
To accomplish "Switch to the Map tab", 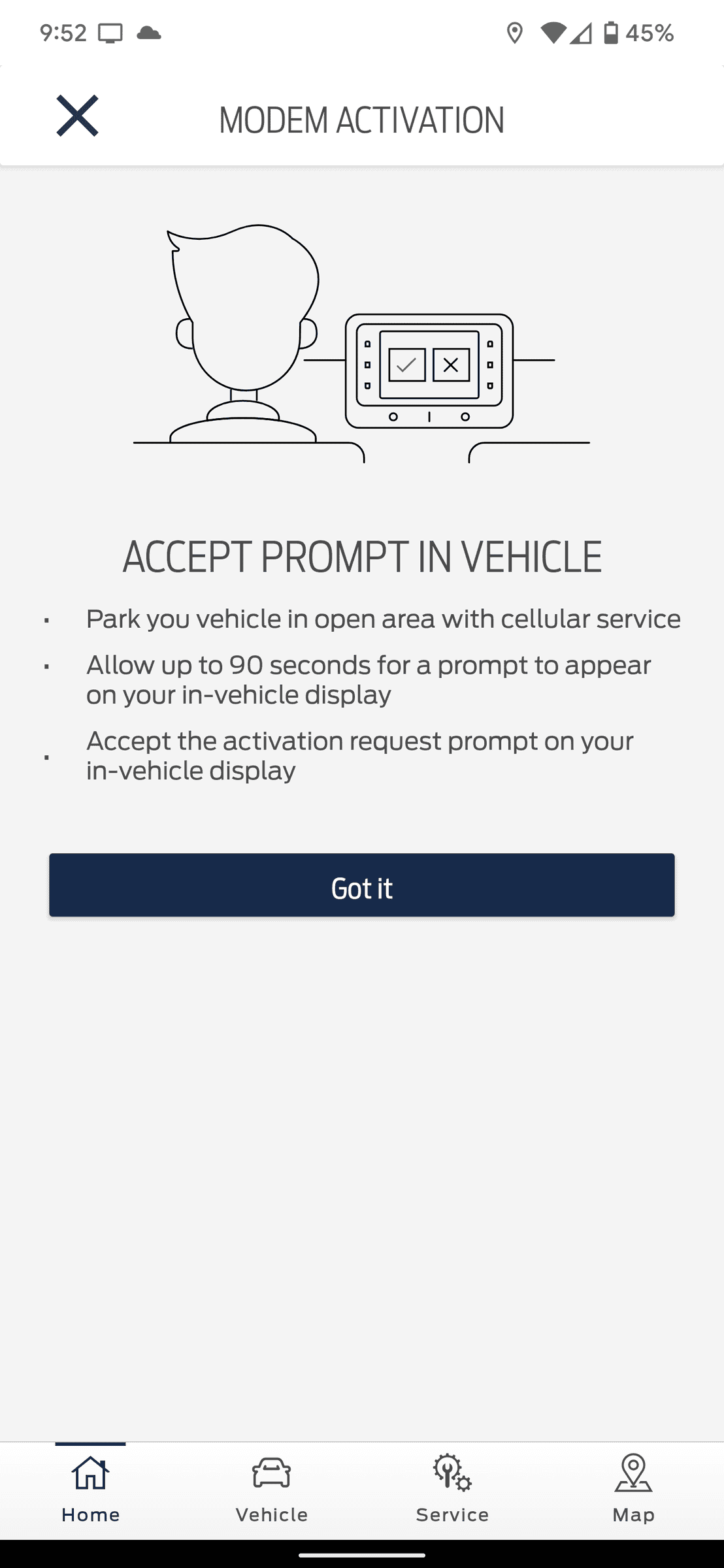I will tap(633, 1490).
